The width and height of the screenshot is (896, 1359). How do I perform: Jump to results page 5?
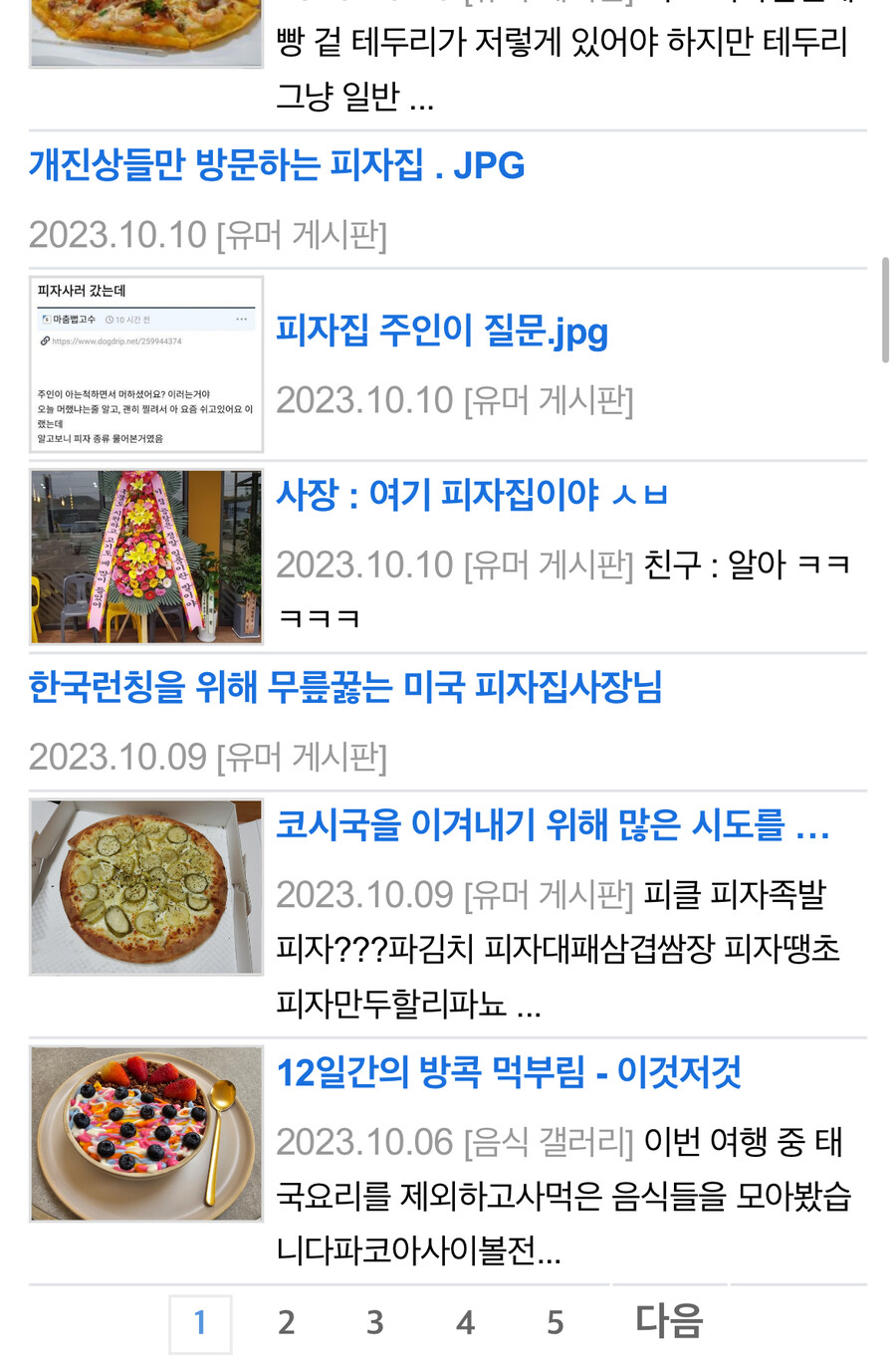tap(555, 1322)
